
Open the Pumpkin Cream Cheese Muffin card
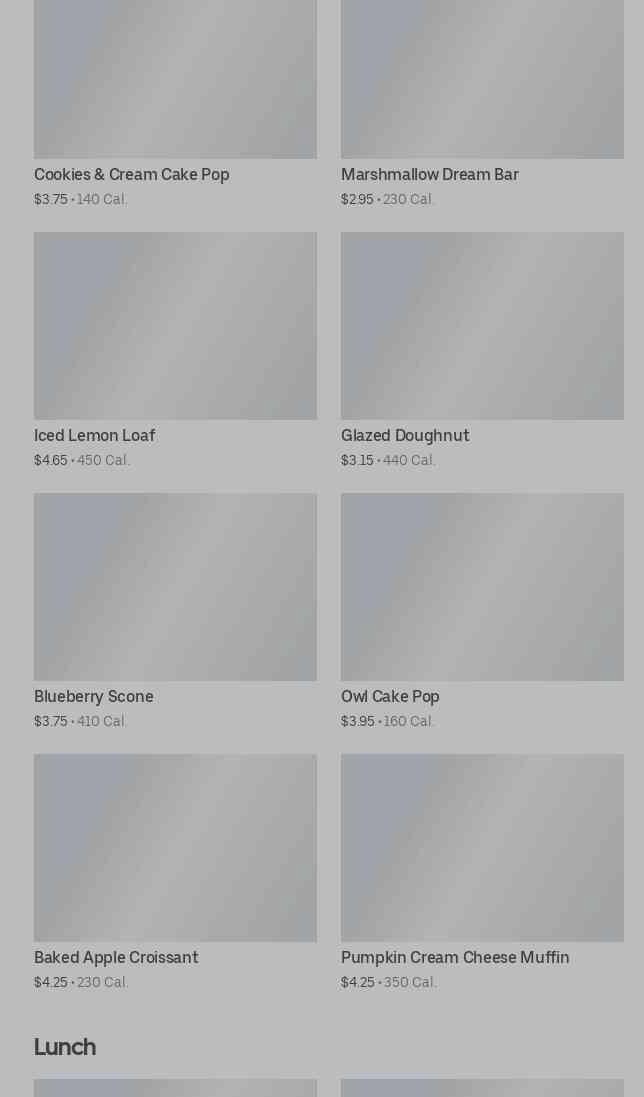click(x=482, y=872)
